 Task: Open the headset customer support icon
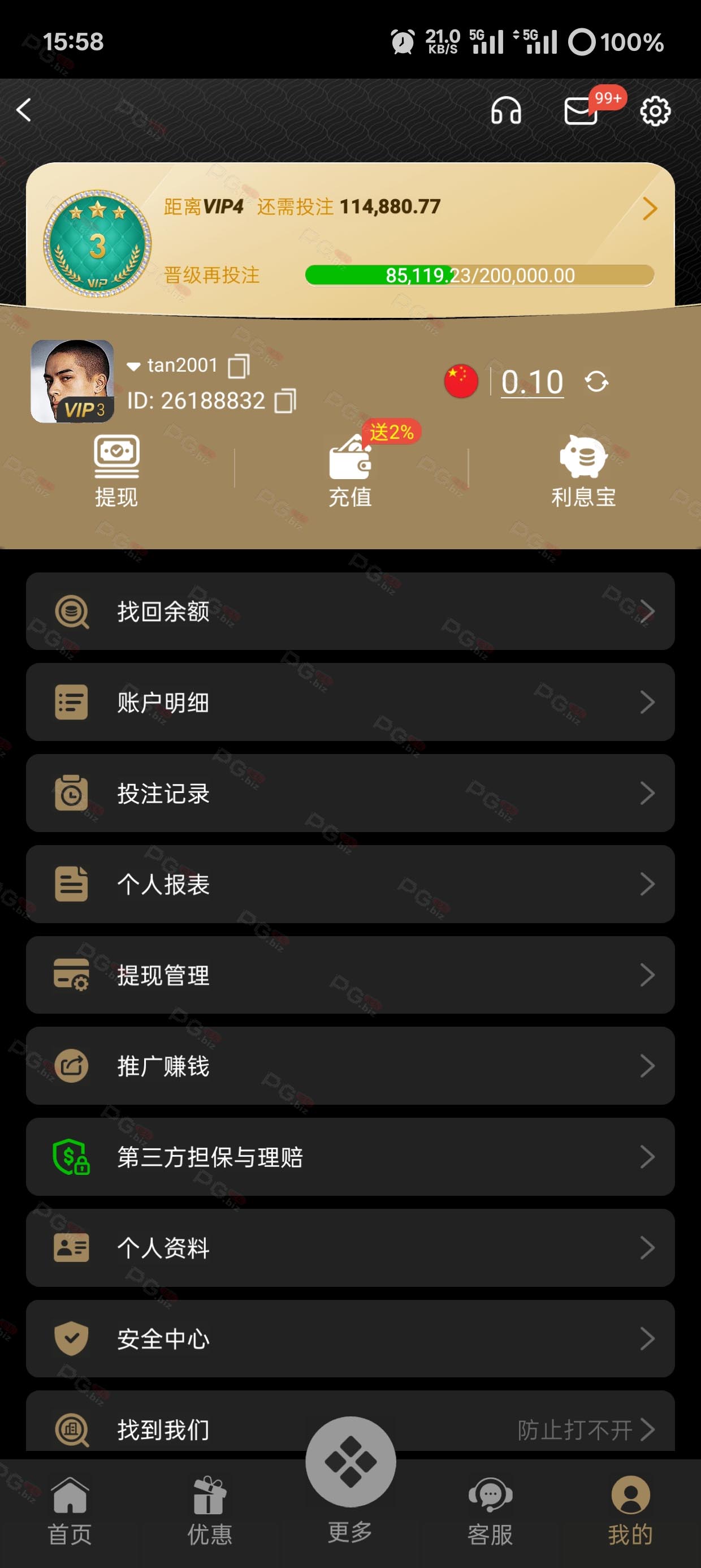pos(505,111)
